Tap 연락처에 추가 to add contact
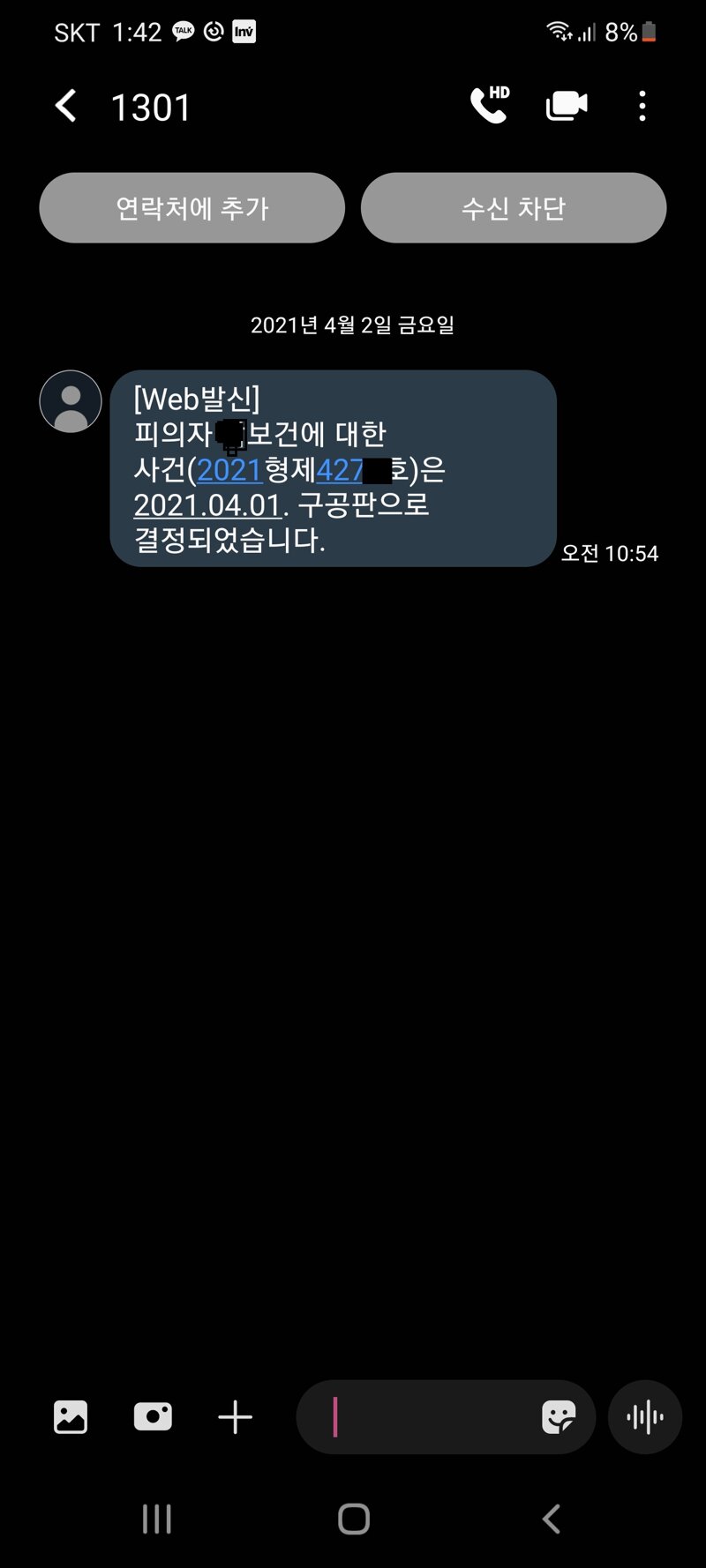This screenshot has height=1568, width=706. pyautogui.click(x=192, y=208)
